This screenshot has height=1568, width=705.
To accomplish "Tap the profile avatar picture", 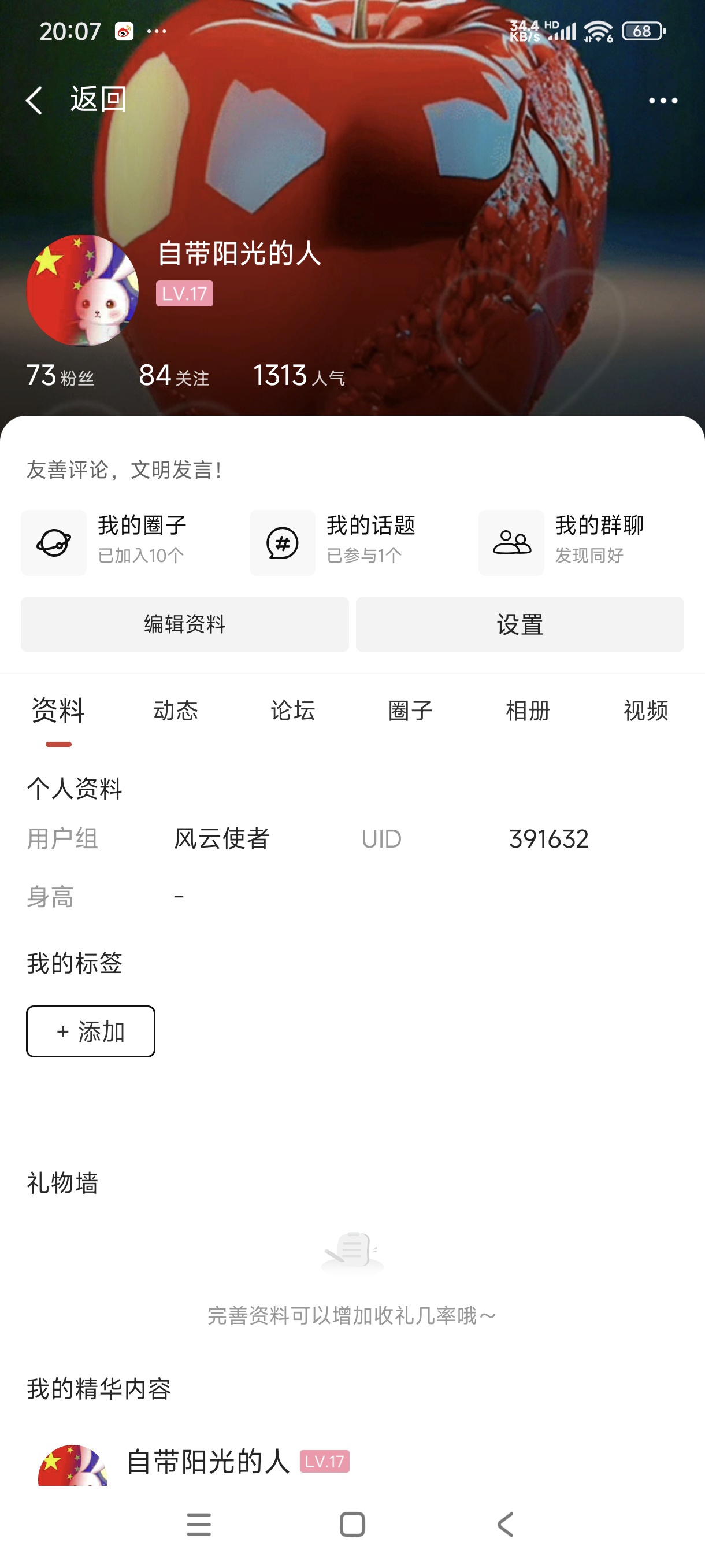I will tap(83, 290).
